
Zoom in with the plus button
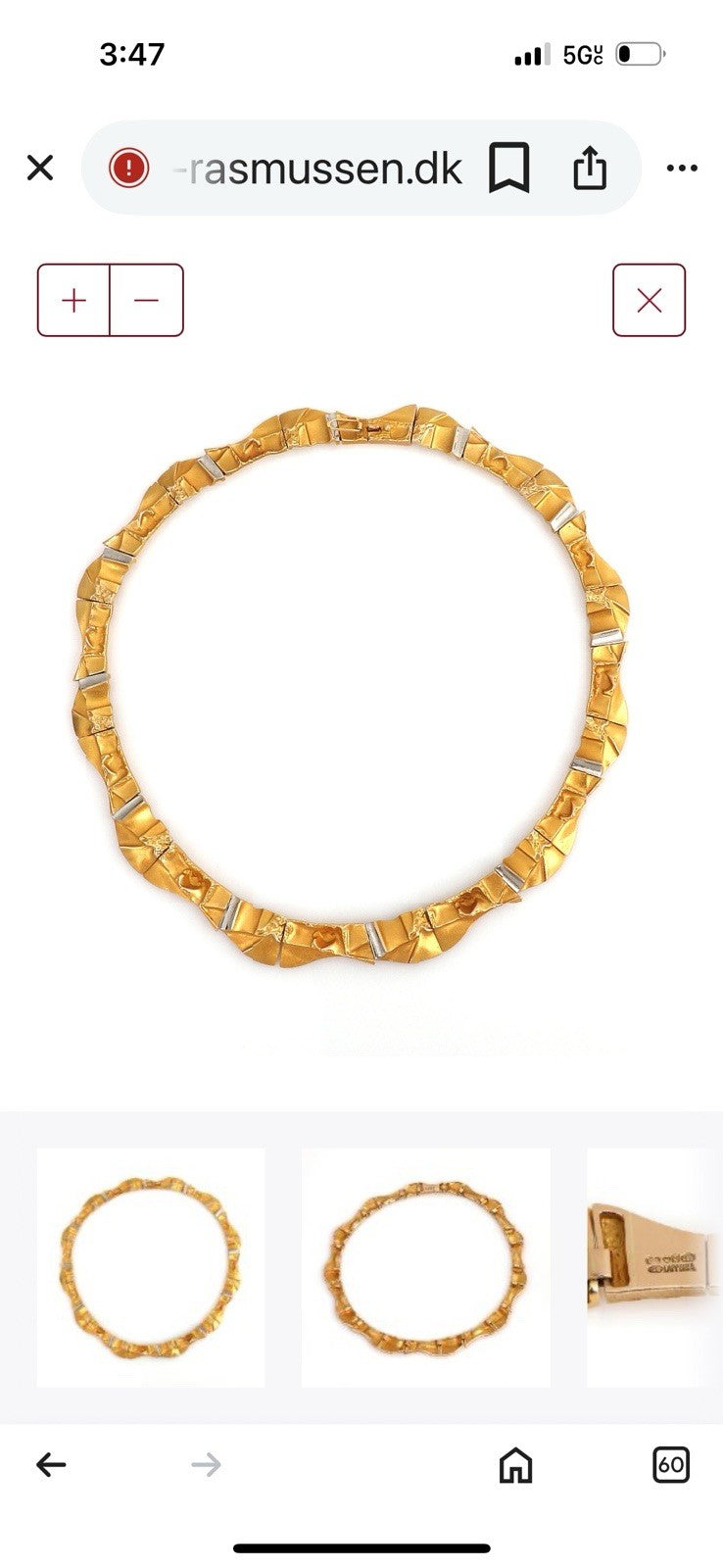point(73,300)
